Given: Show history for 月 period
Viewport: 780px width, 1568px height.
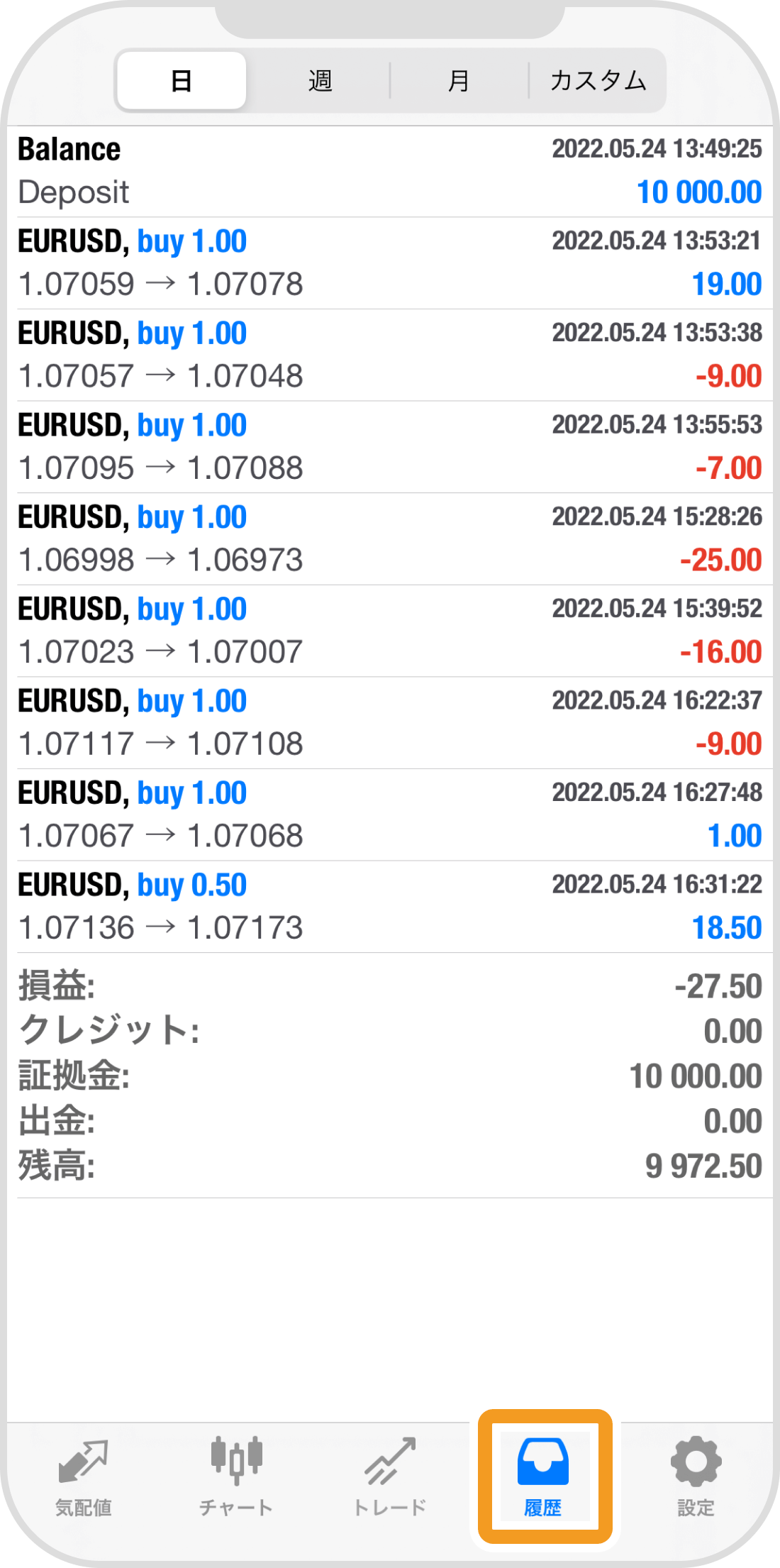Looking at the screenshot, I should (x=459, y=81).
